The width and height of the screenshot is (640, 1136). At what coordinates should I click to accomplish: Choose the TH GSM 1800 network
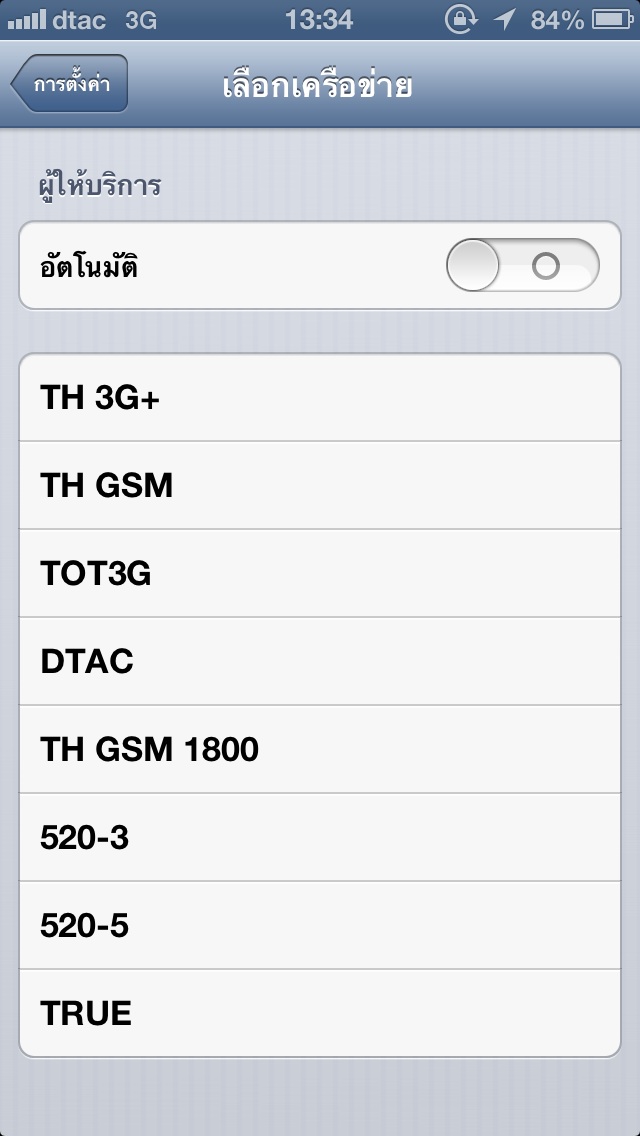(320, 750)
